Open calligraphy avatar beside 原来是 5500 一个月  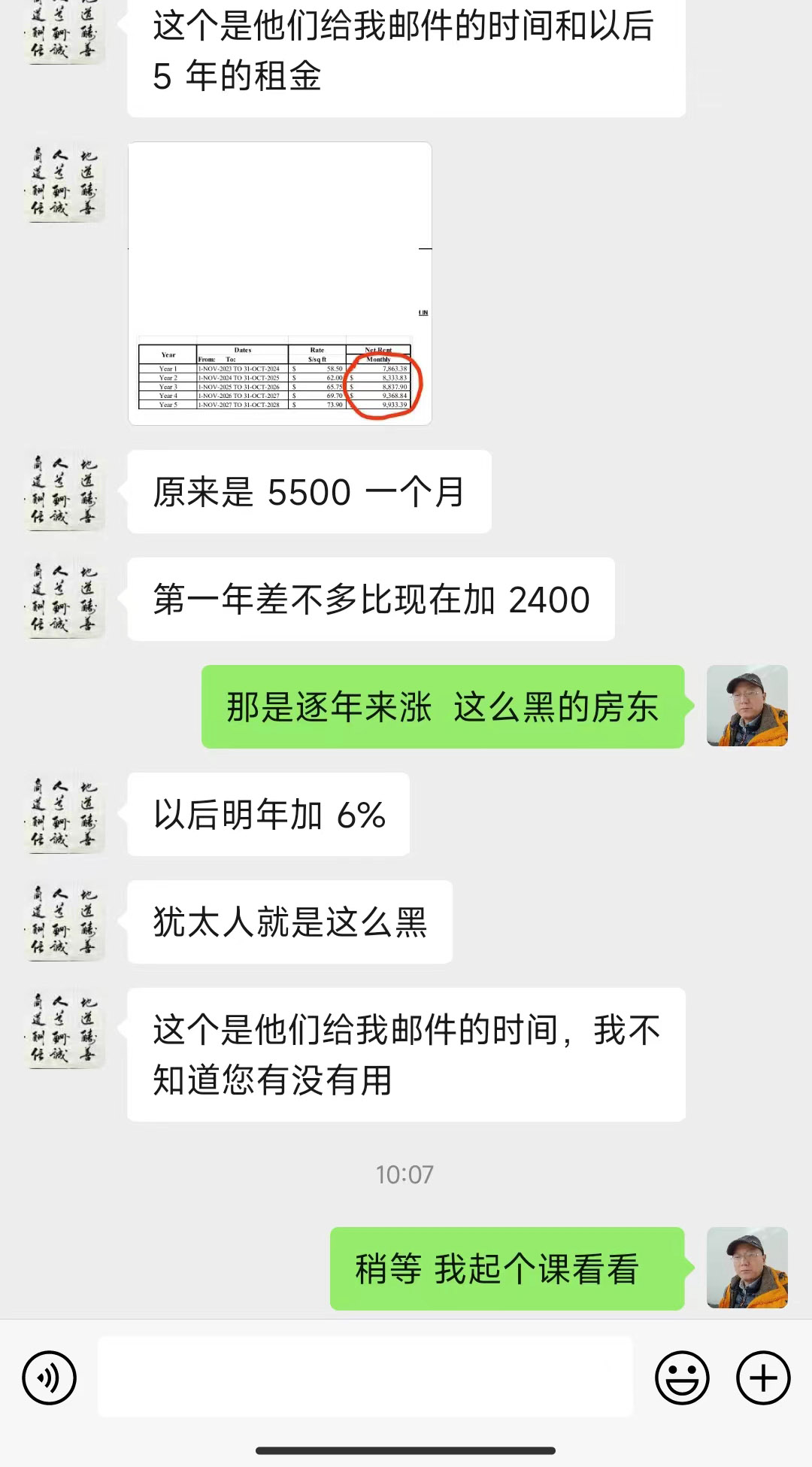point(65,491)
